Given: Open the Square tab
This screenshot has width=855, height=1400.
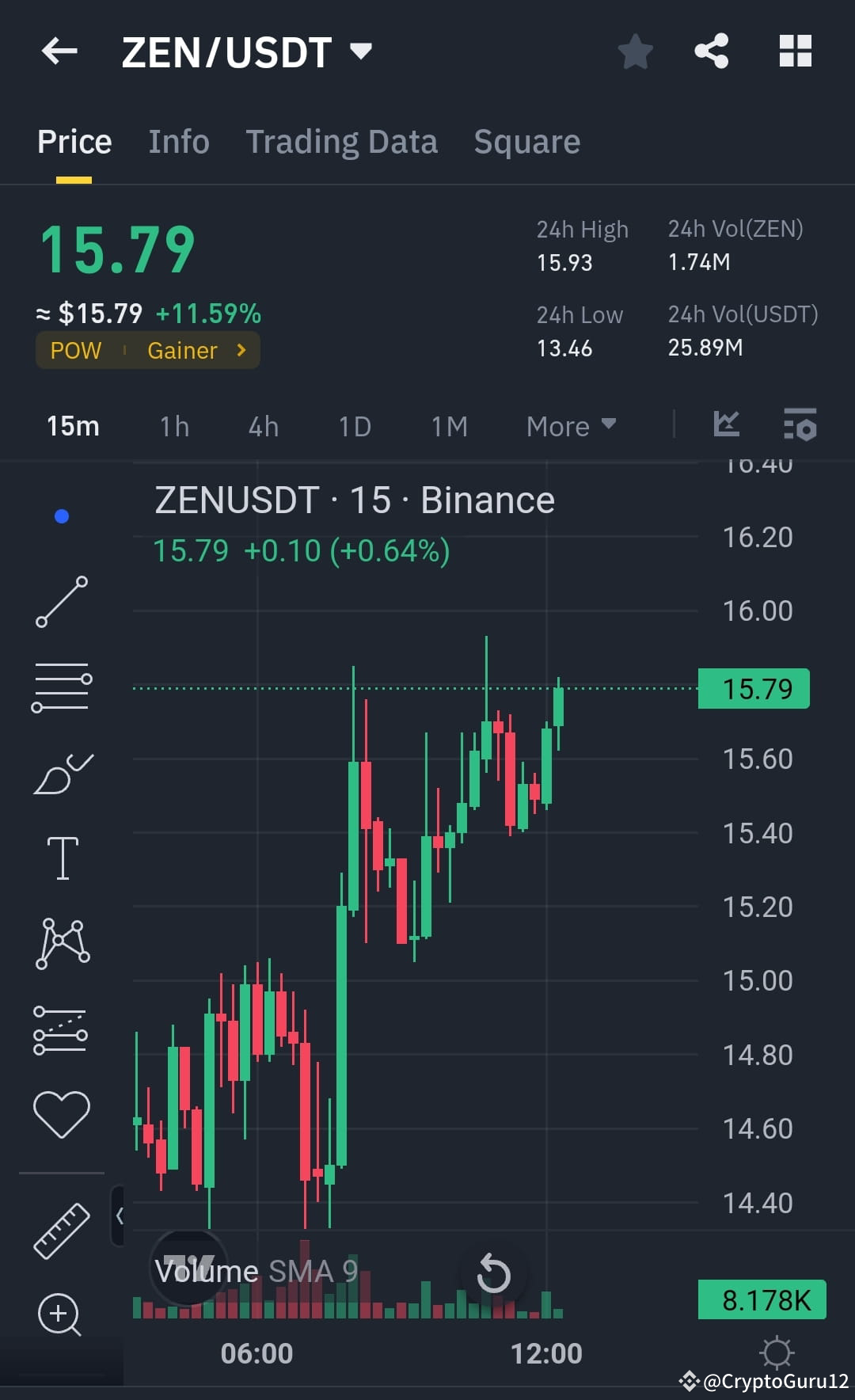Looking at the screenshot, I should (x=526, y=141).
